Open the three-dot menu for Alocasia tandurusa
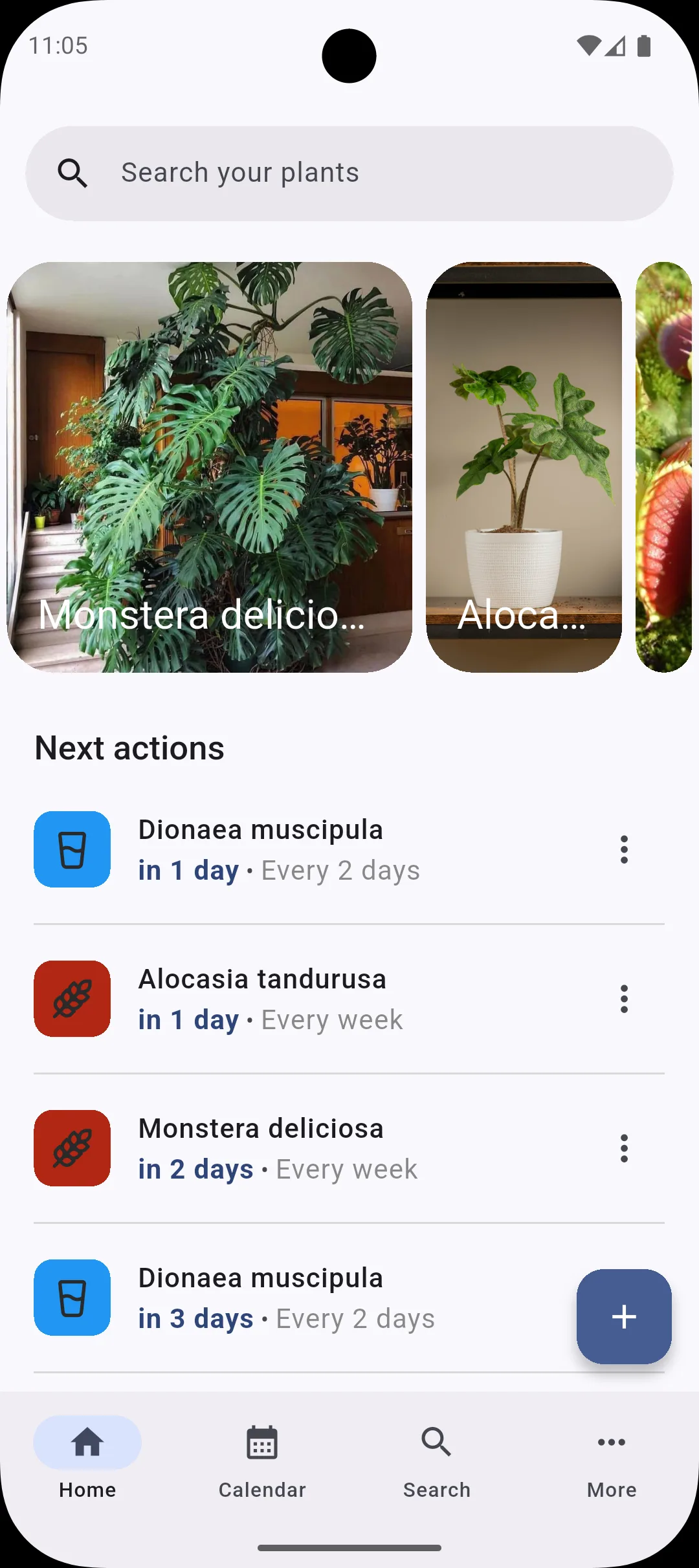The image size is (699, 1568). coord(624,999)
